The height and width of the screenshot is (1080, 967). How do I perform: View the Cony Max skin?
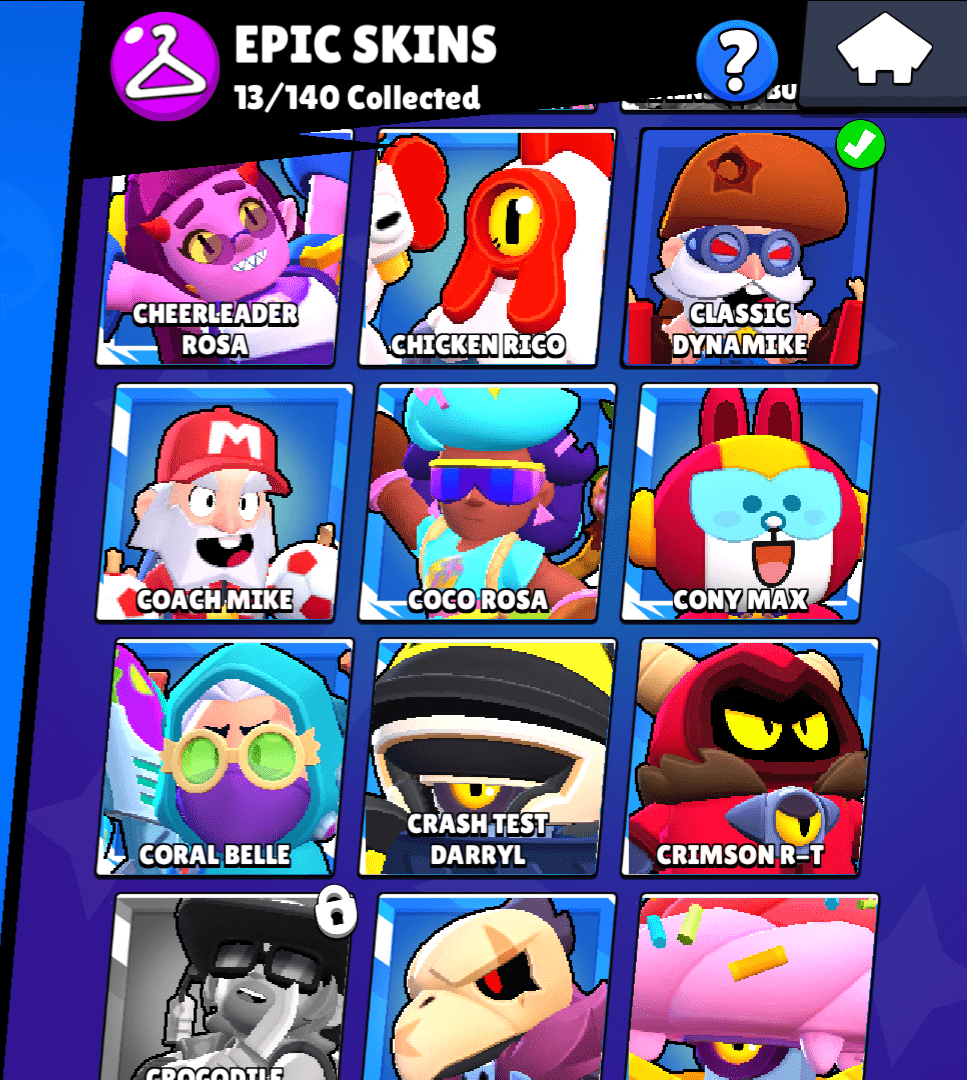750,500
